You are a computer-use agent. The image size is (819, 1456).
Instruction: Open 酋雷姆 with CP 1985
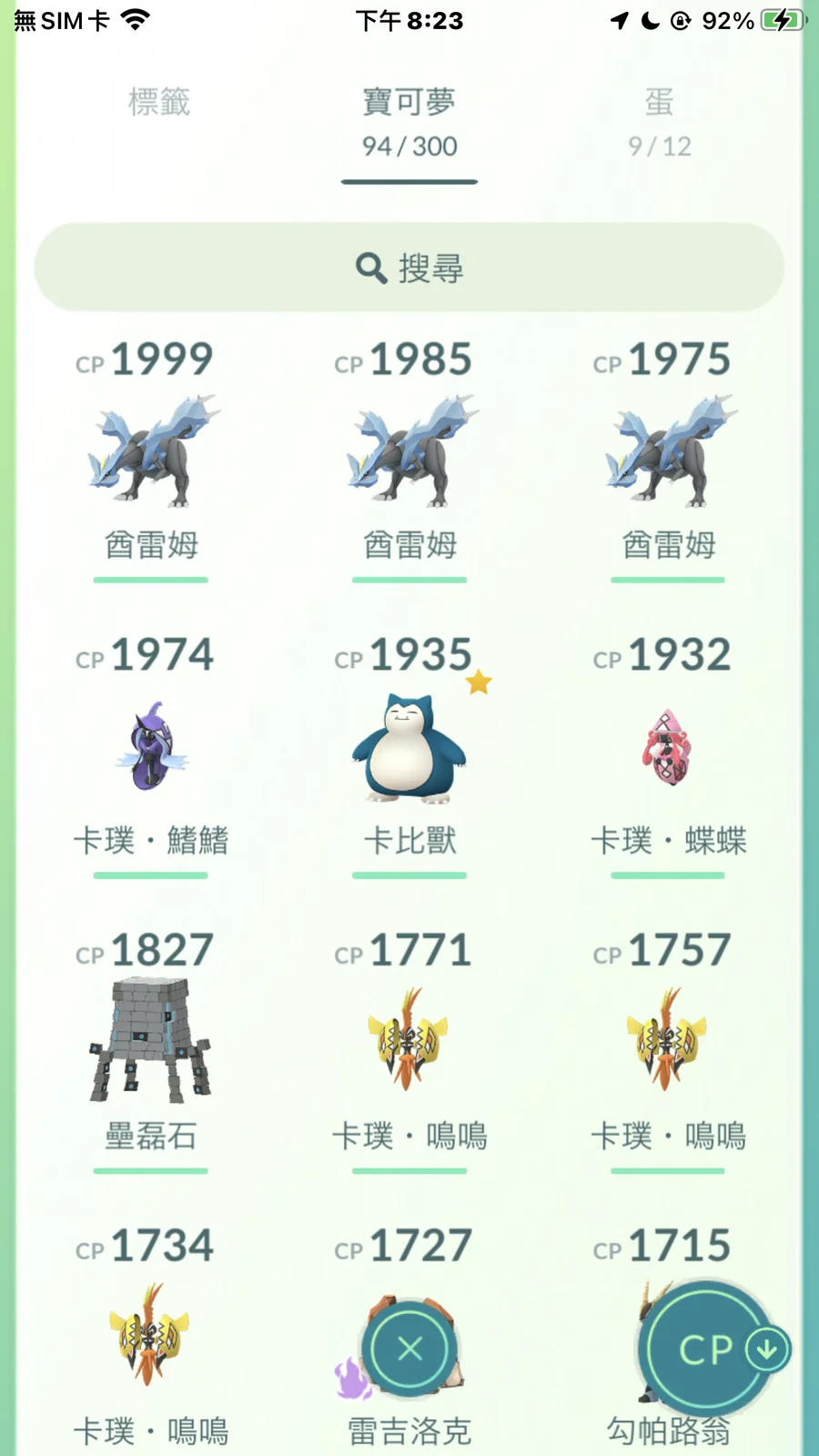(409, 452)
